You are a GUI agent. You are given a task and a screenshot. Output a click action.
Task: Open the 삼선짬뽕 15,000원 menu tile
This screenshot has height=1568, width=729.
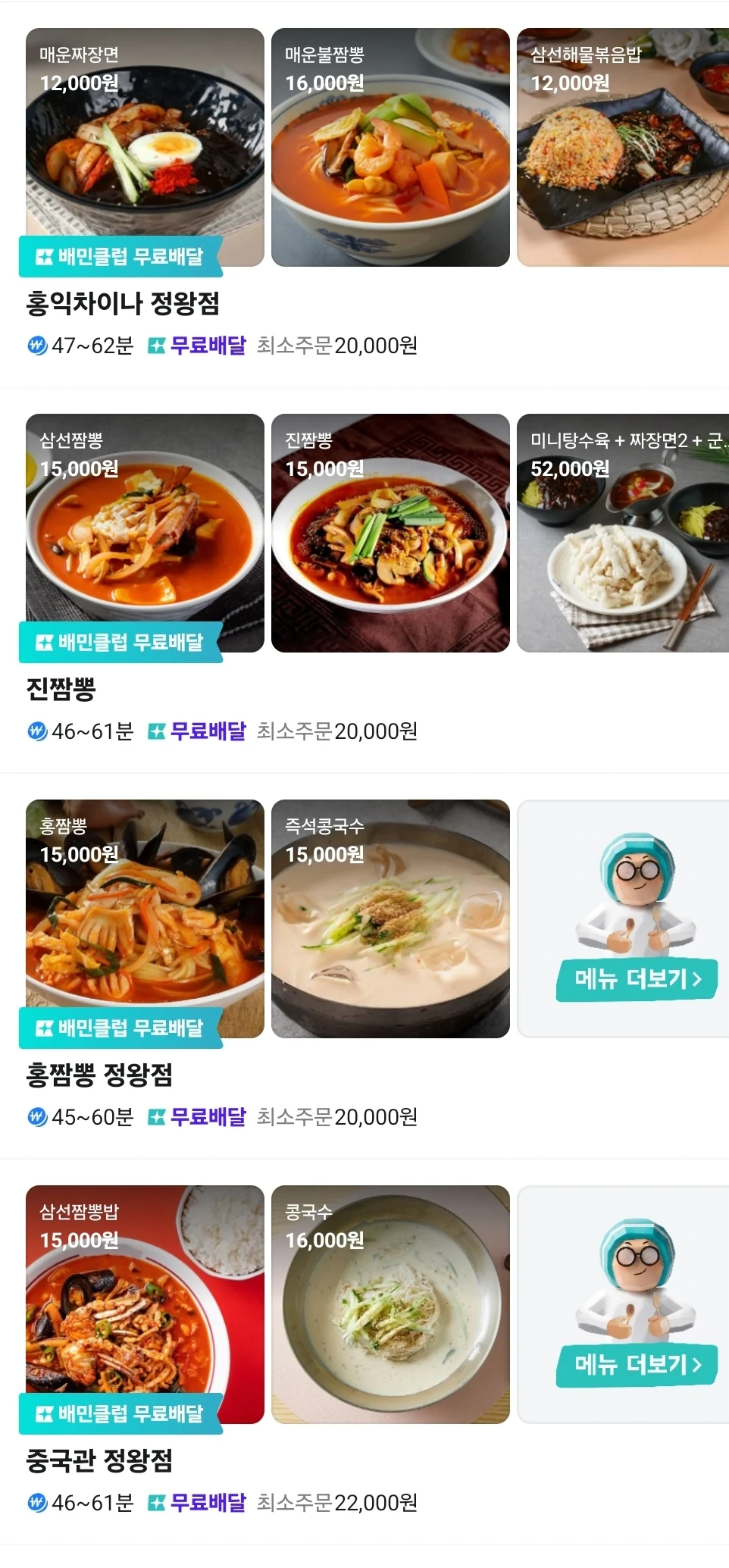coord(145,533)
